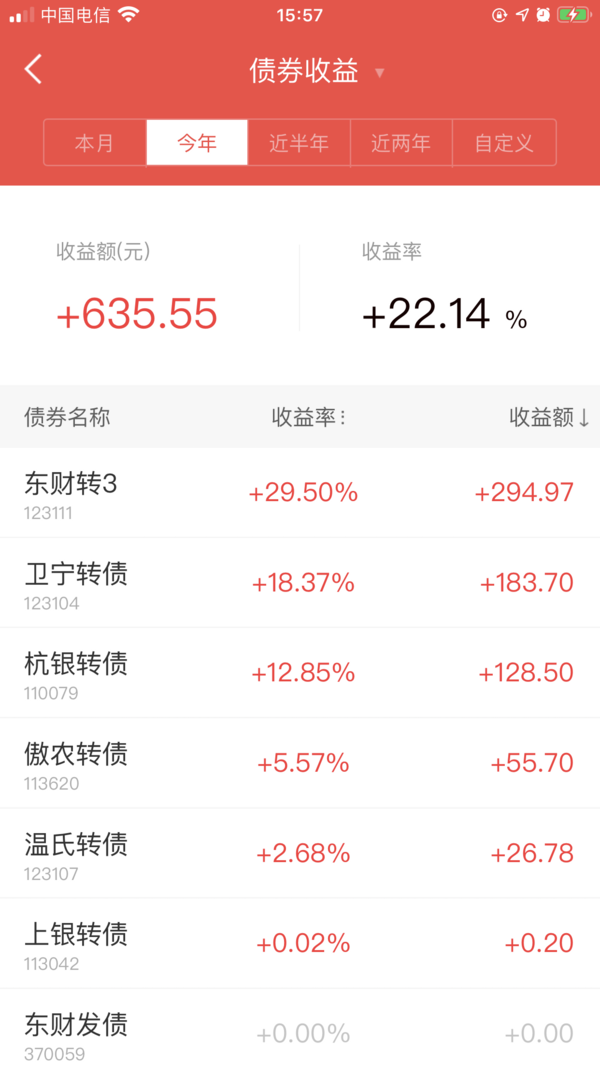Select the 今年 period tab

pyautogui.click(x=197, y=143)
